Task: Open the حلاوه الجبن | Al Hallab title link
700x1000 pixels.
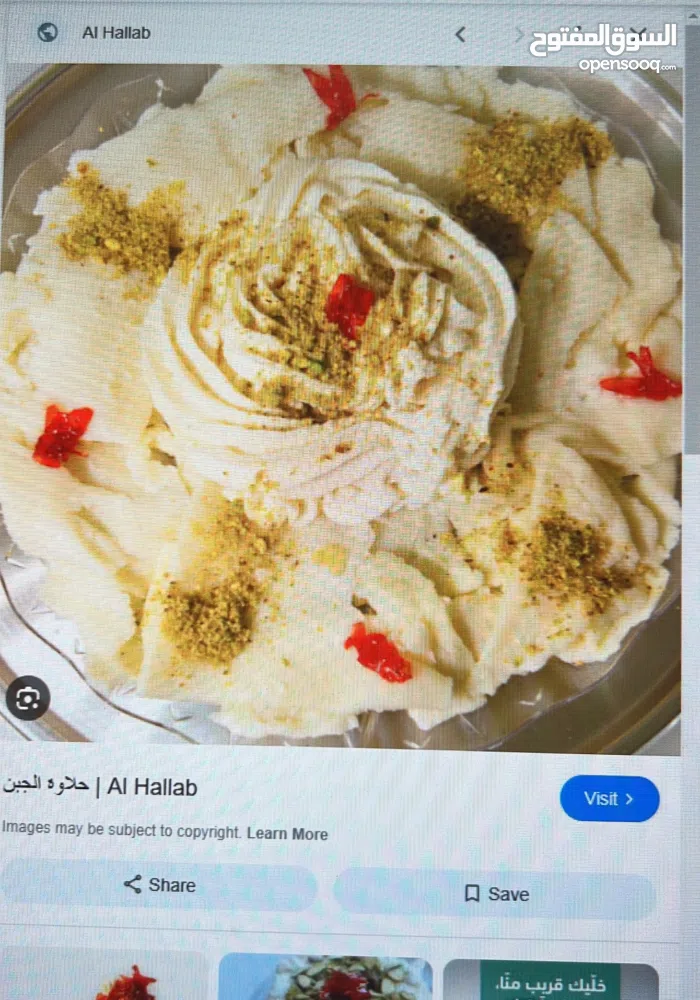Action: point(100,787)
